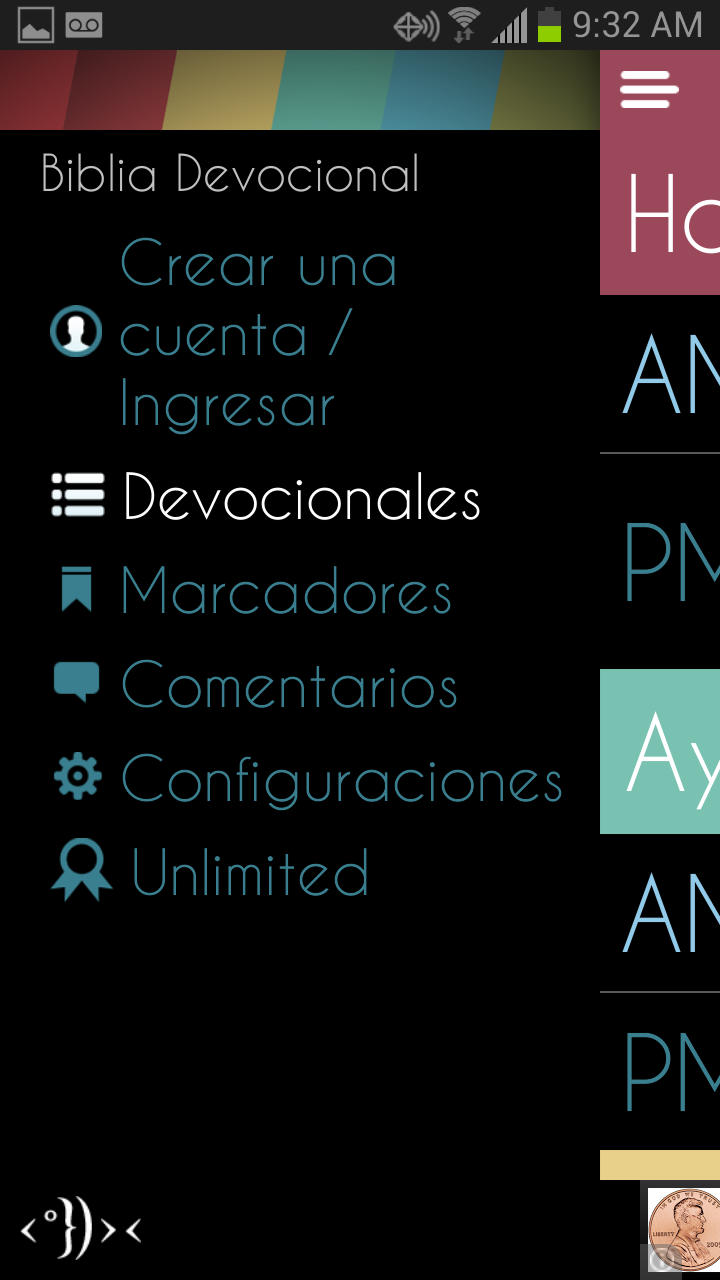This screenshot has width=720, height=1280.
Task: Open Crear una cuenta / Ingresar
Action: pyautogui.click(x=258, y=333)
